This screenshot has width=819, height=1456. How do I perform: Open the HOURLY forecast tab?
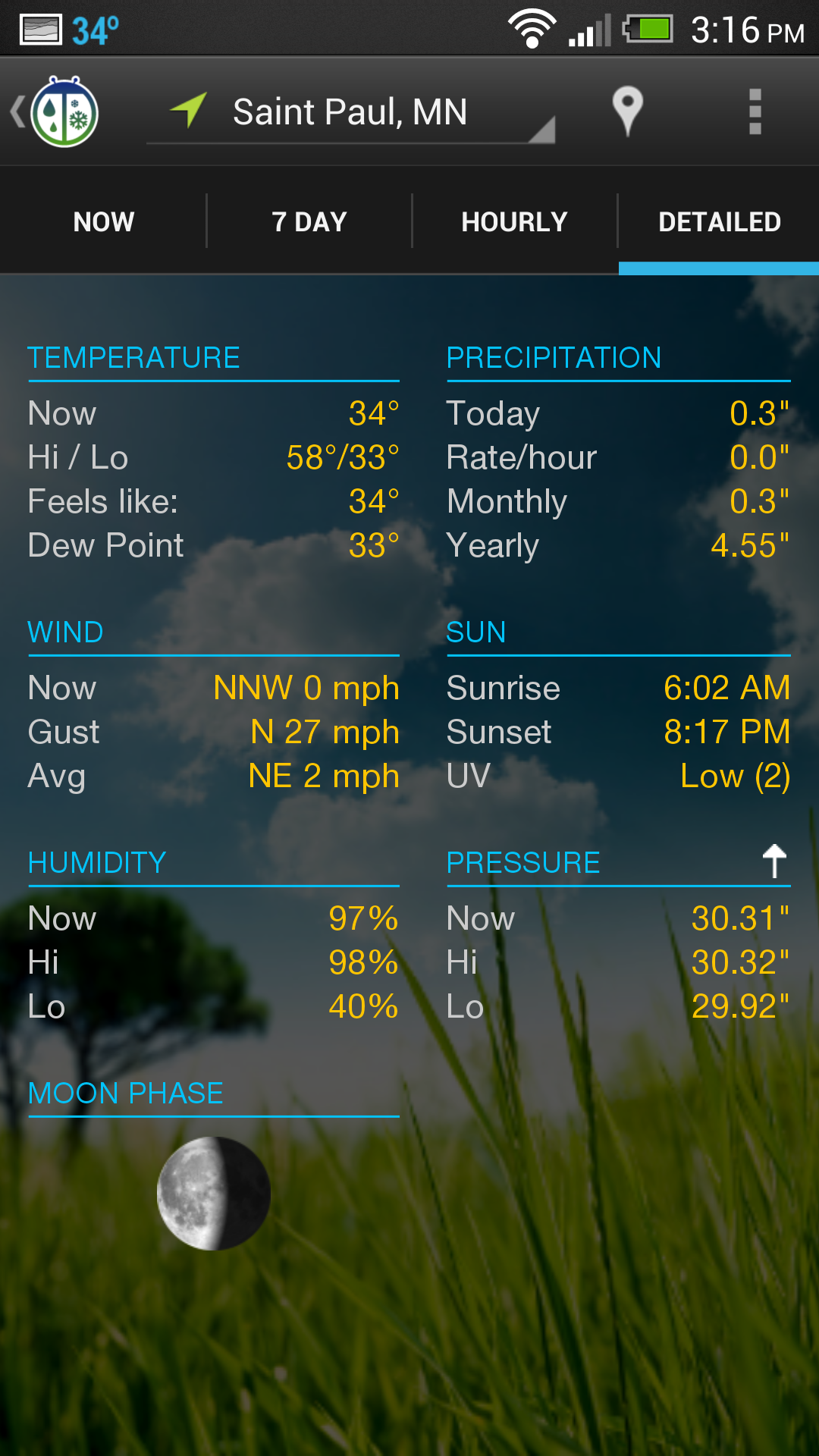[x=513, y=221]
